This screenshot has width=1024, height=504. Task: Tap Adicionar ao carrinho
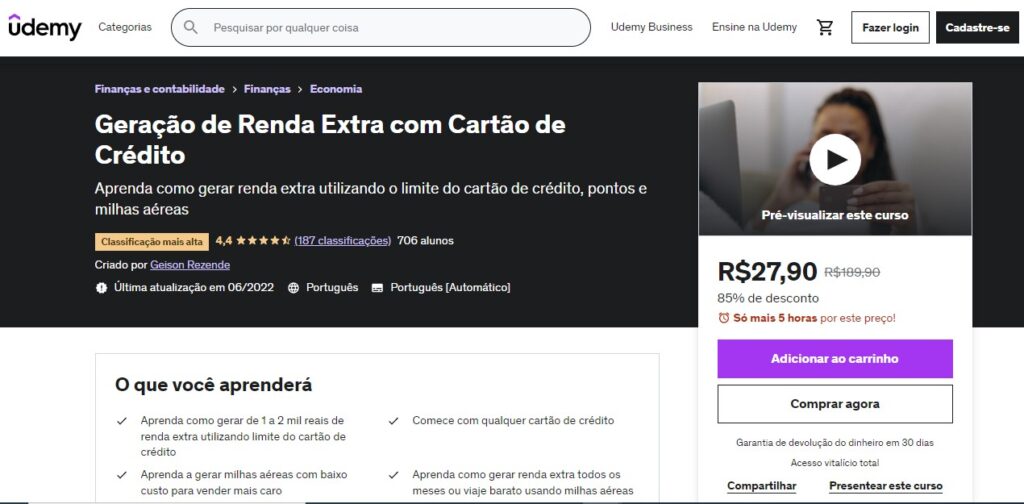coord(834,358)
